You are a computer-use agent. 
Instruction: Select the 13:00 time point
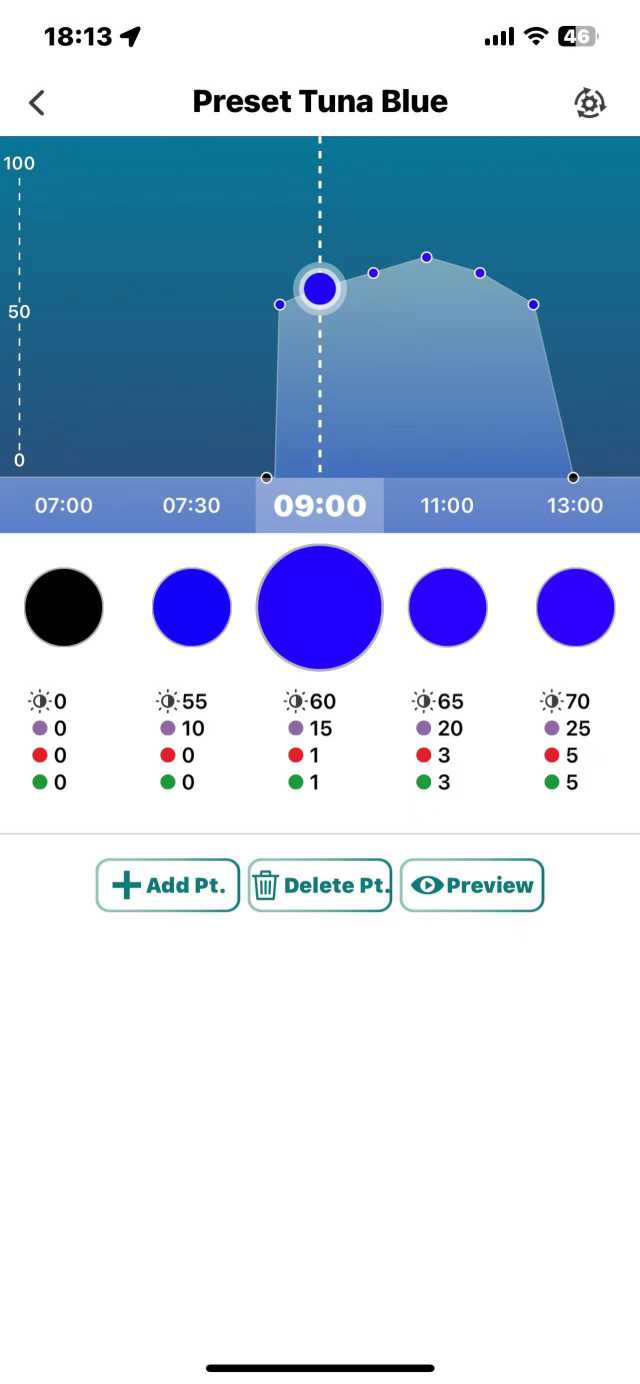tap(575, 505)
